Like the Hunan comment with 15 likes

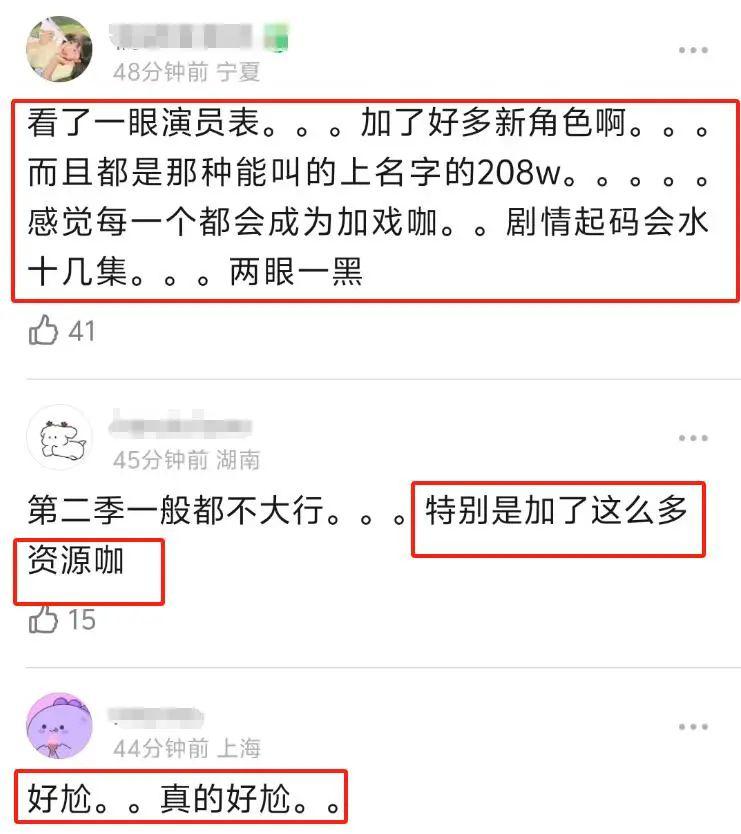tap(44, 620)
